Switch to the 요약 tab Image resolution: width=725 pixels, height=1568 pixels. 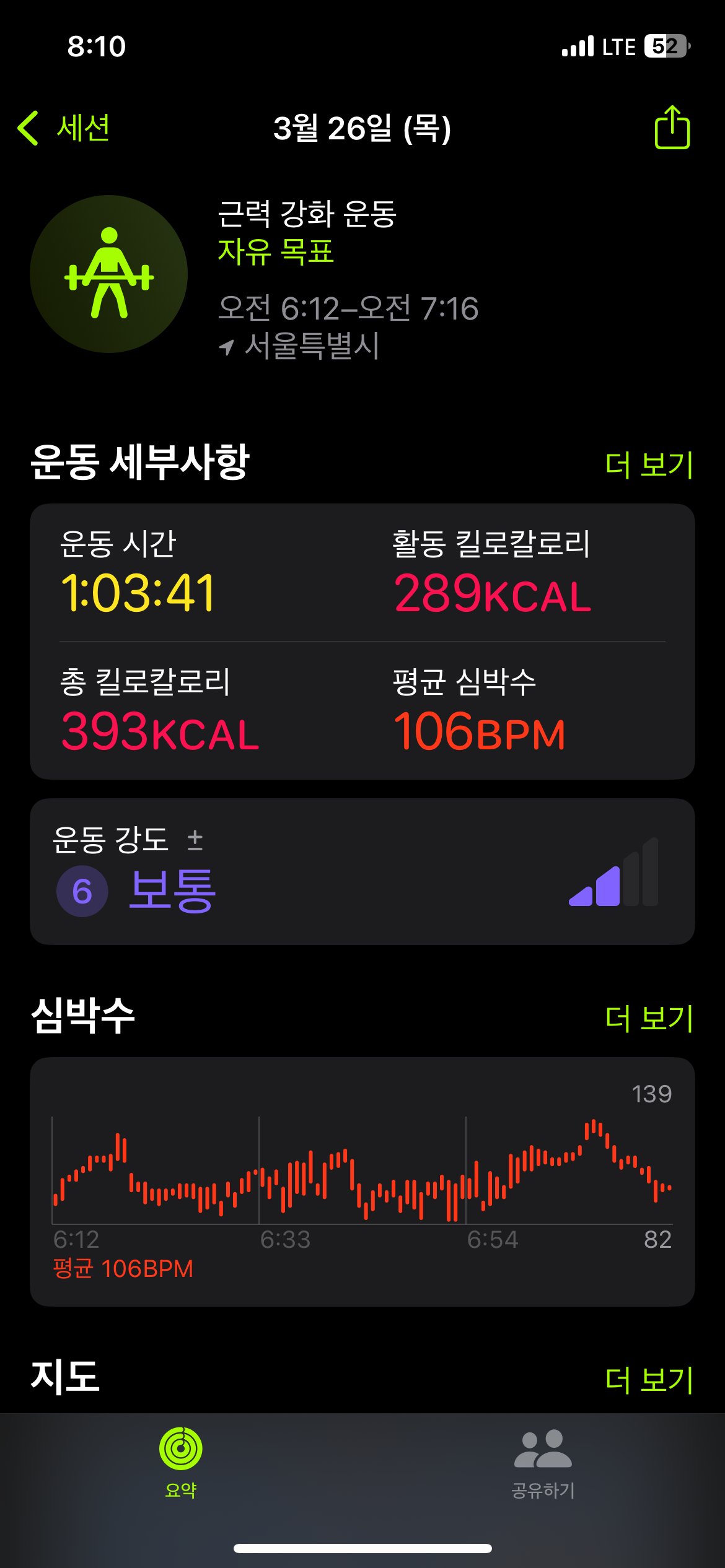click(181, 1463)
